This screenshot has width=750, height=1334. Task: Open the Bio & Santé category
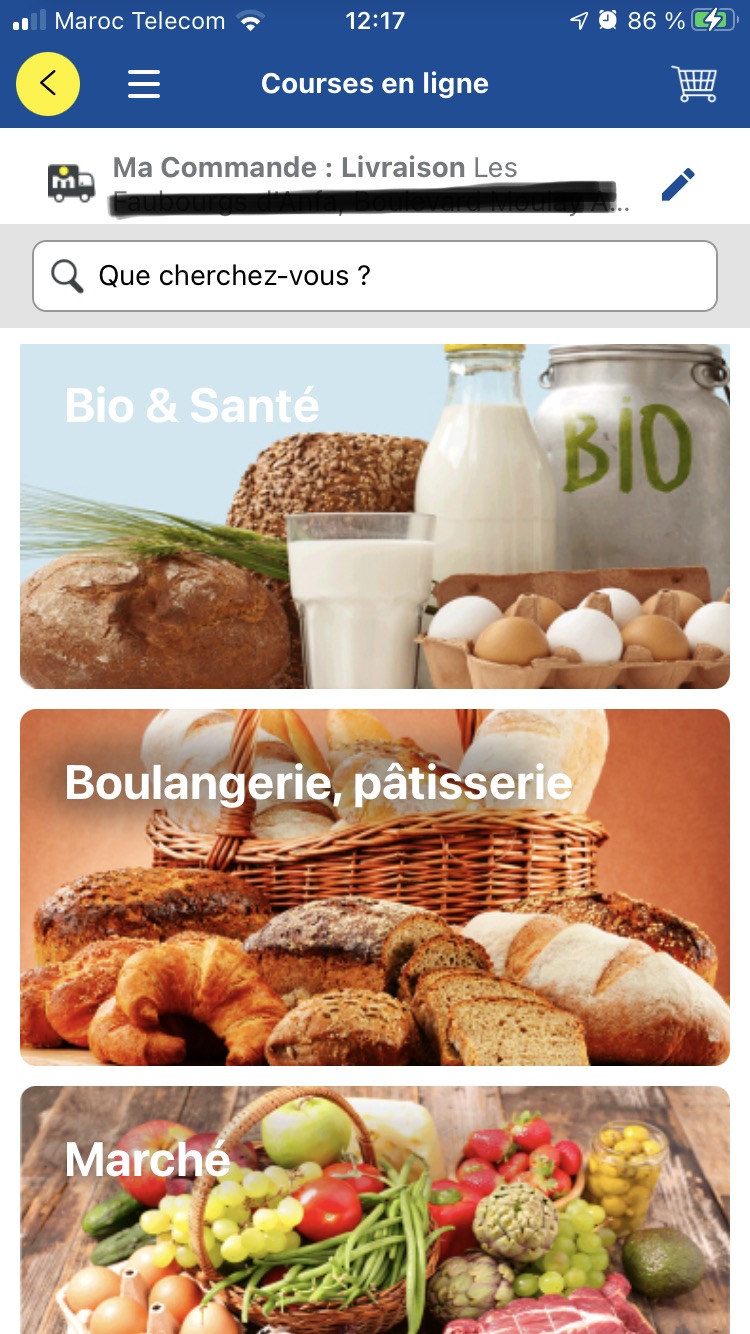375,516
